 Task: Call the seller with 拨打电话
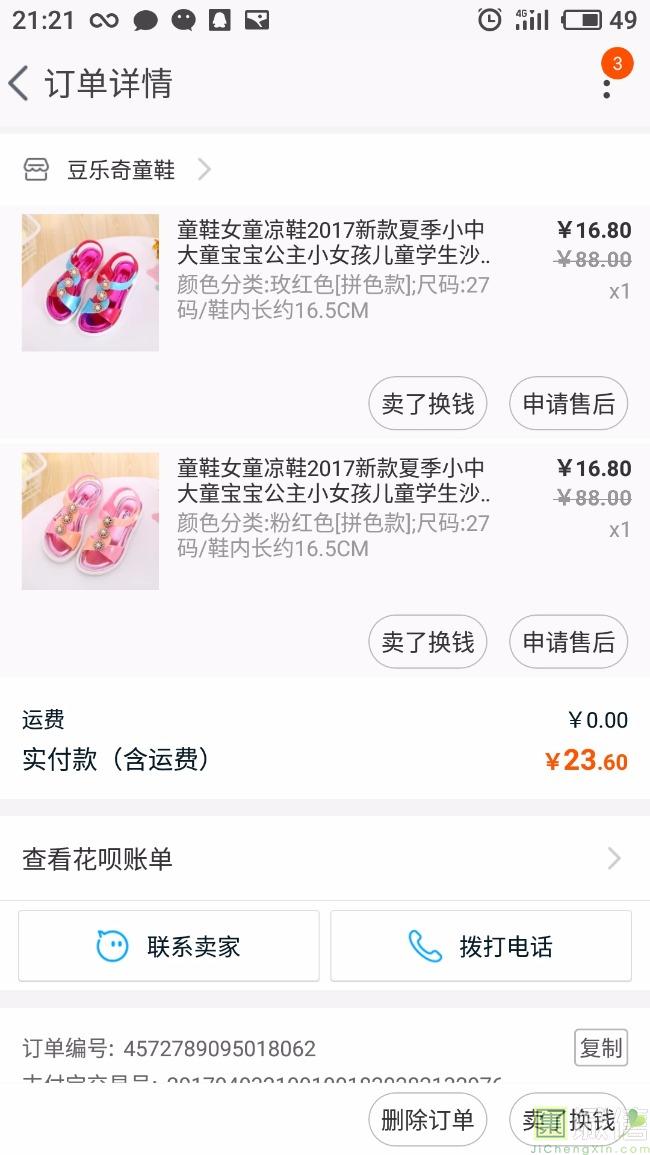pos(481,946)
